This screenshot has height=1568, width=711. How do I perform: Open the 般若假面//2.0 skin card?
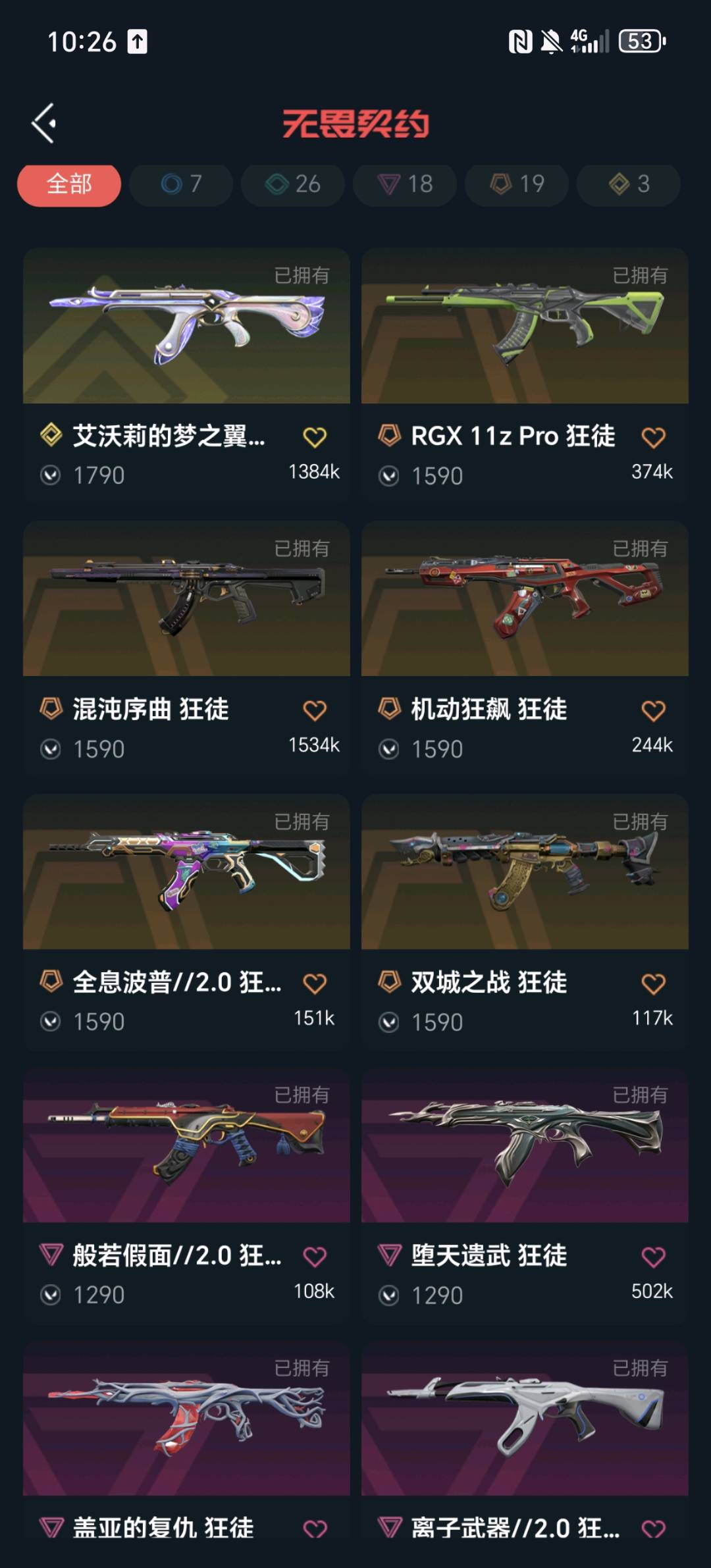tap(186, 1145)
